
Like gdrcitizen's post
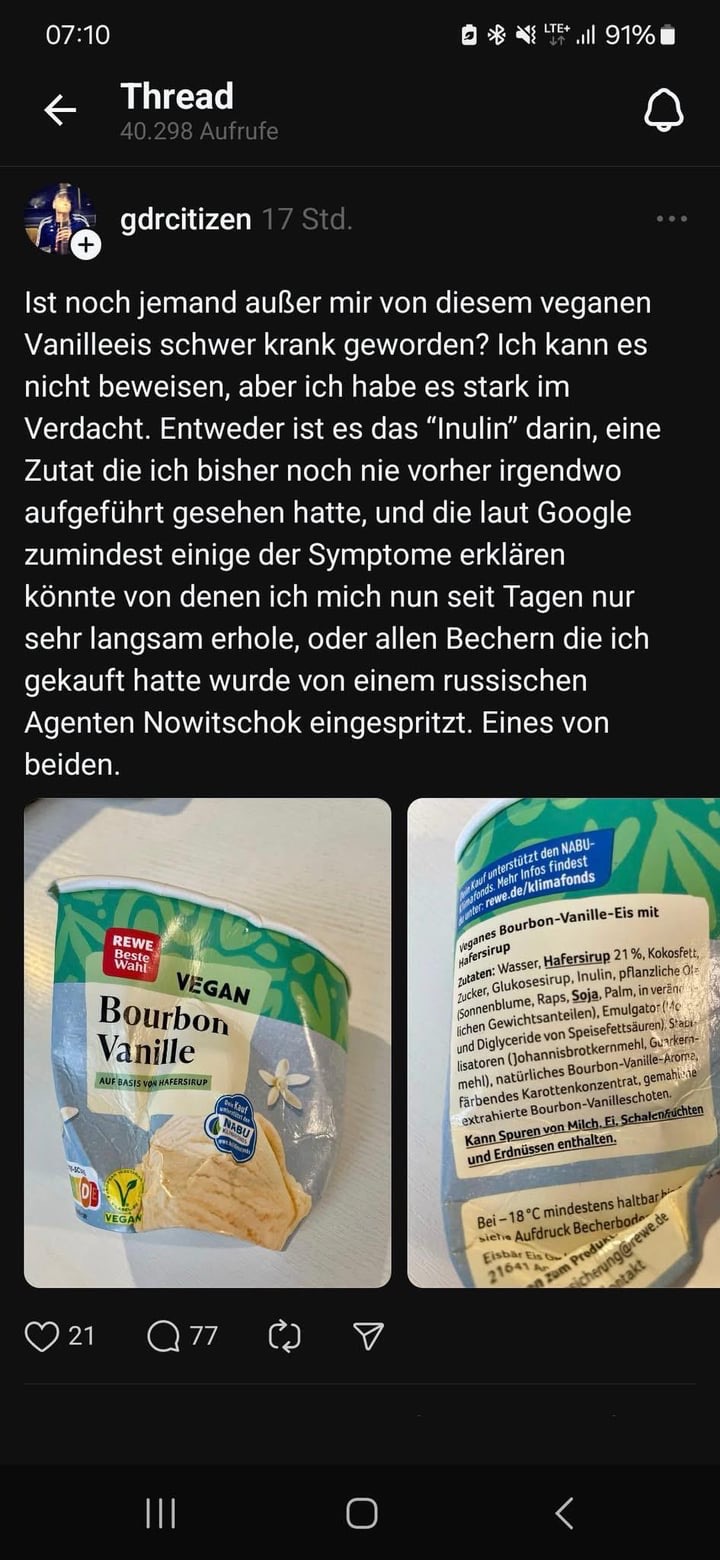click(42, 1336)
